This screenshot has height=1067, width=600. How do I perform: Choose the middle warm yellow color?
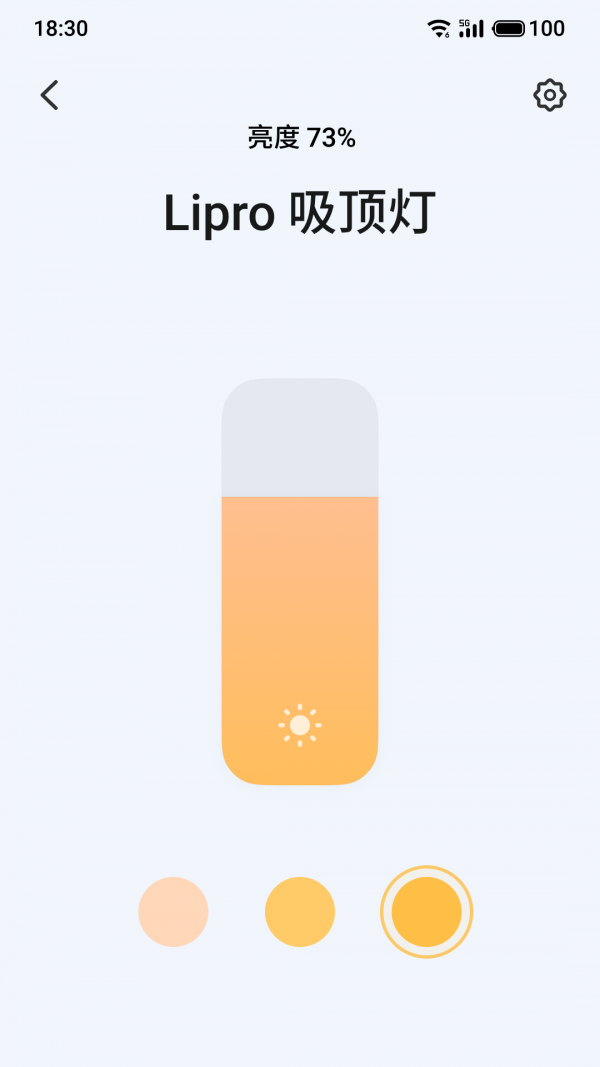[x=300, y=912]
